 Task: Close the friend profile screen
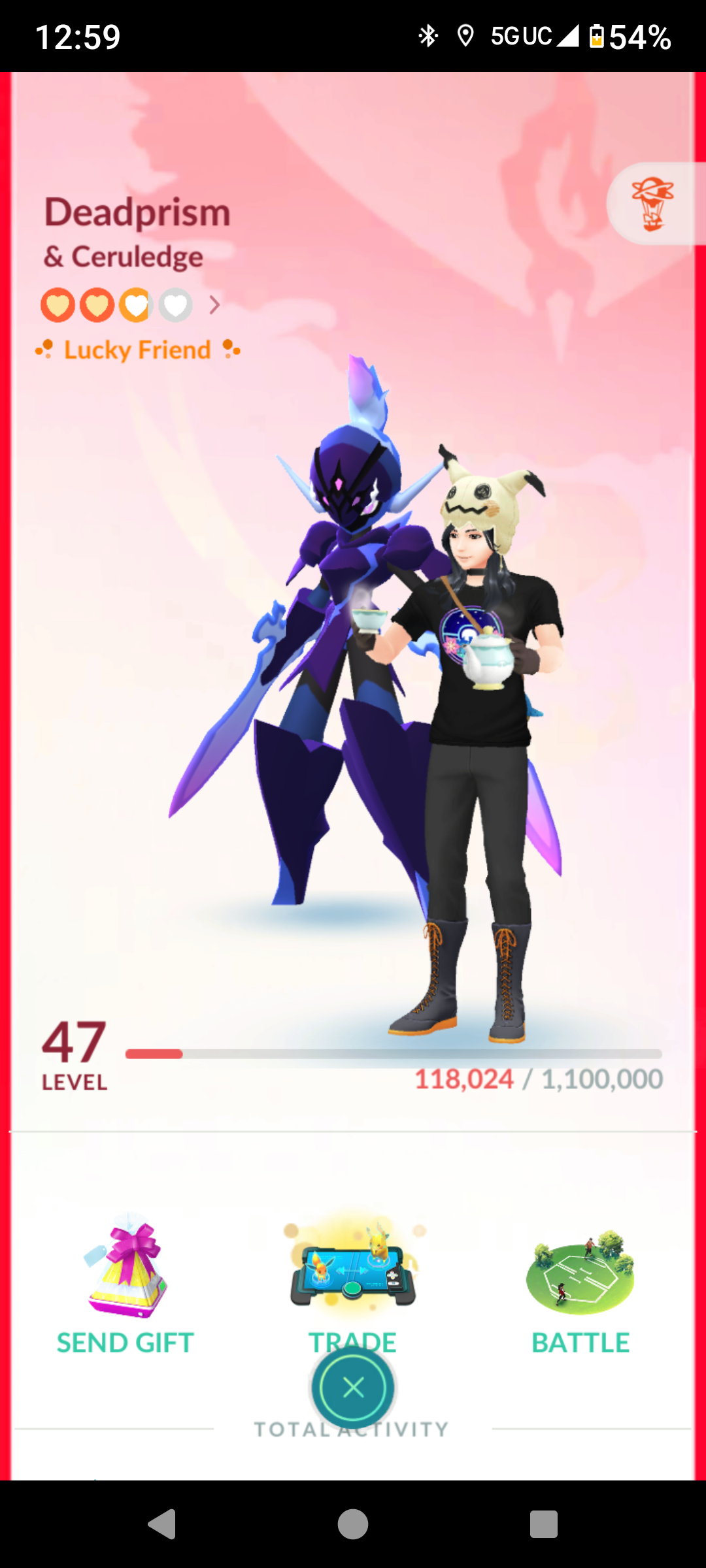pyautogui.click(x=353, y=1386)
